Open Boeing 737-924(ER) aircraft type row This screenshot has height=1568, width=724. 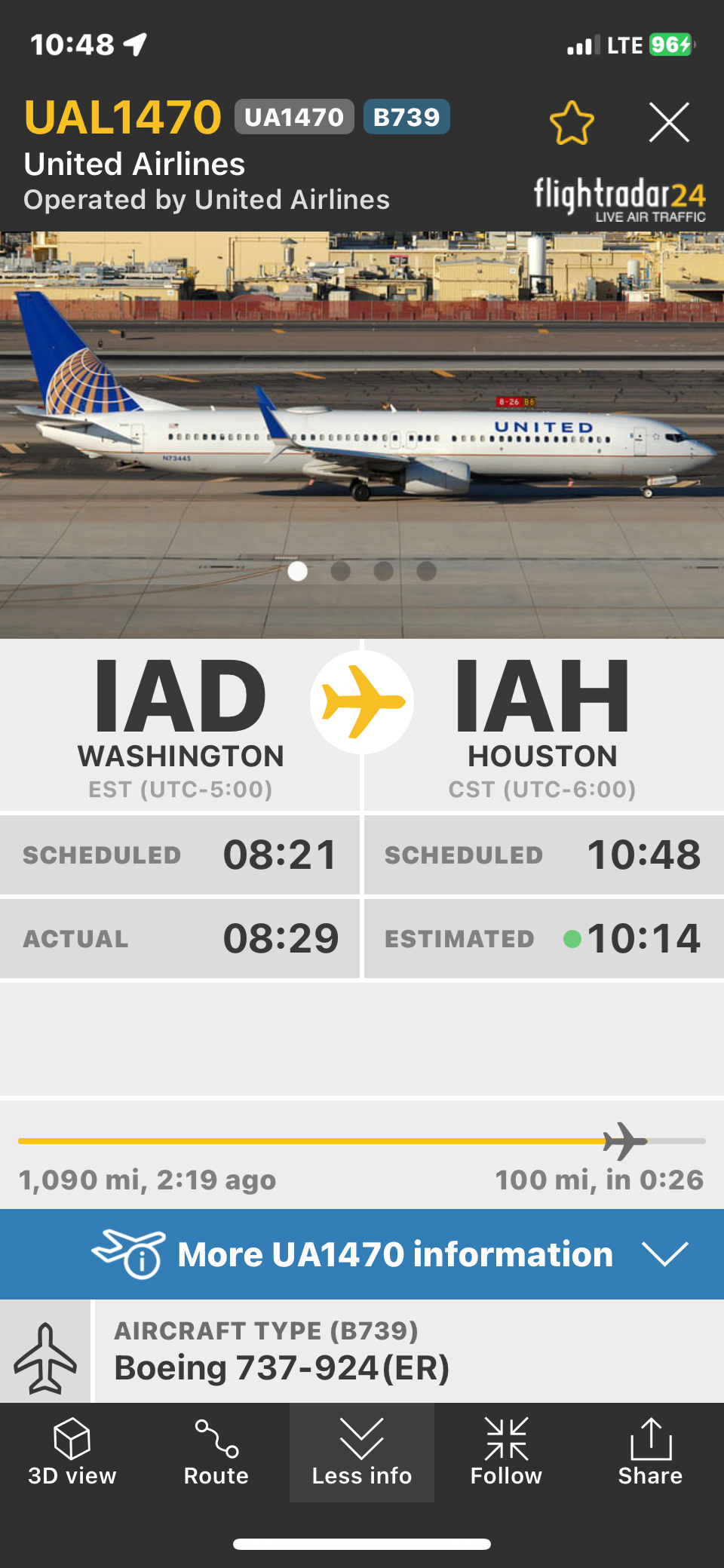coord(407,1352)
